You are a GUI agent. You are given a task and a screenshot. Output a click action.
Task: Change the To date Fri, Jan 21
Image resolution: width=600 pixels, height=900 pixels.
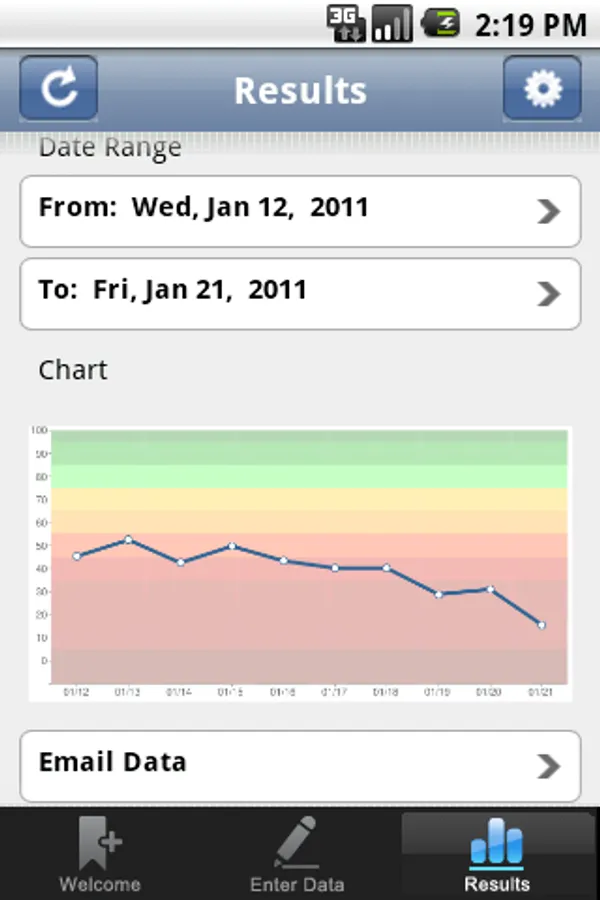pos(300,293)
